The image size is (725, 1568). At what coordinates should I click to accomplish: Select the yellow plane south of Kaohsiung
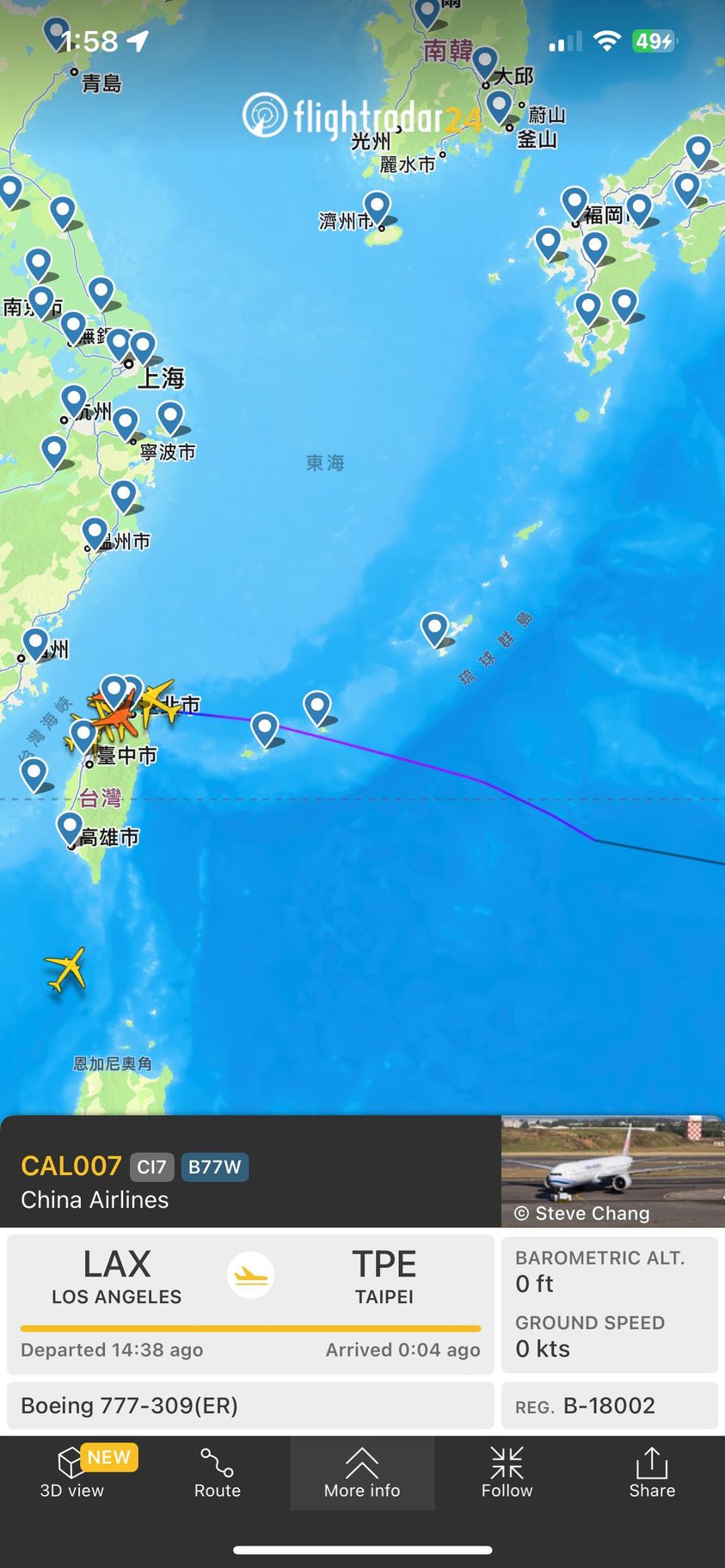click(x=66, y=970)
